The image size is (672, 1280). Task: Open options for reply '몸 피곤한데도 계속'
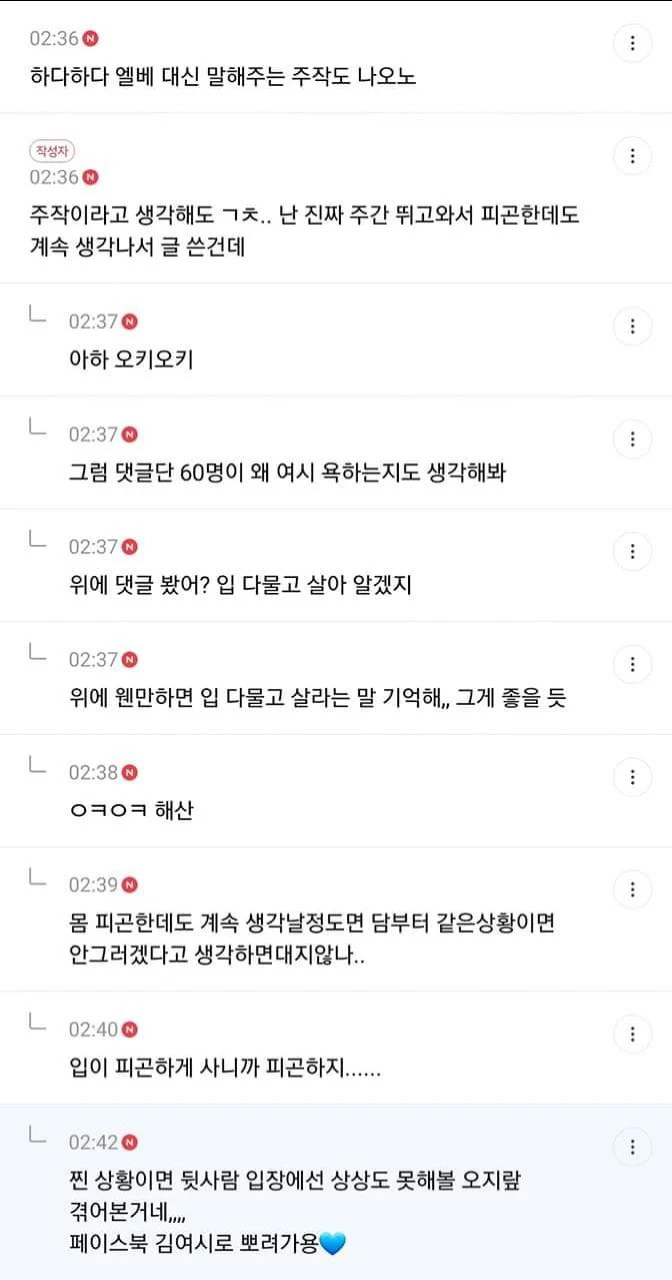[x=632, y=889]
